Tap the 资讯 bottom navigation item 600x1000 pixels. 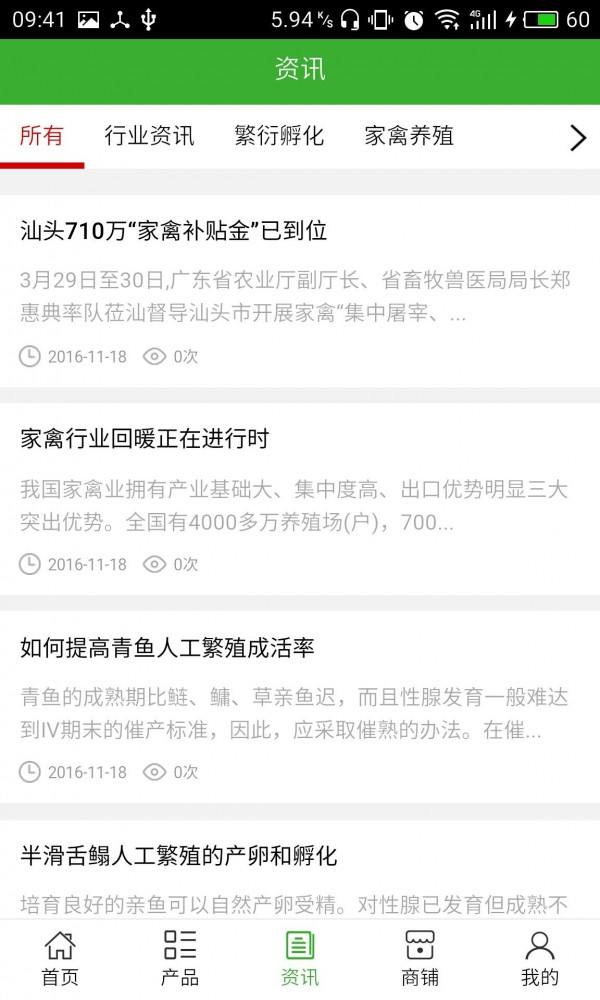[300, 958]
